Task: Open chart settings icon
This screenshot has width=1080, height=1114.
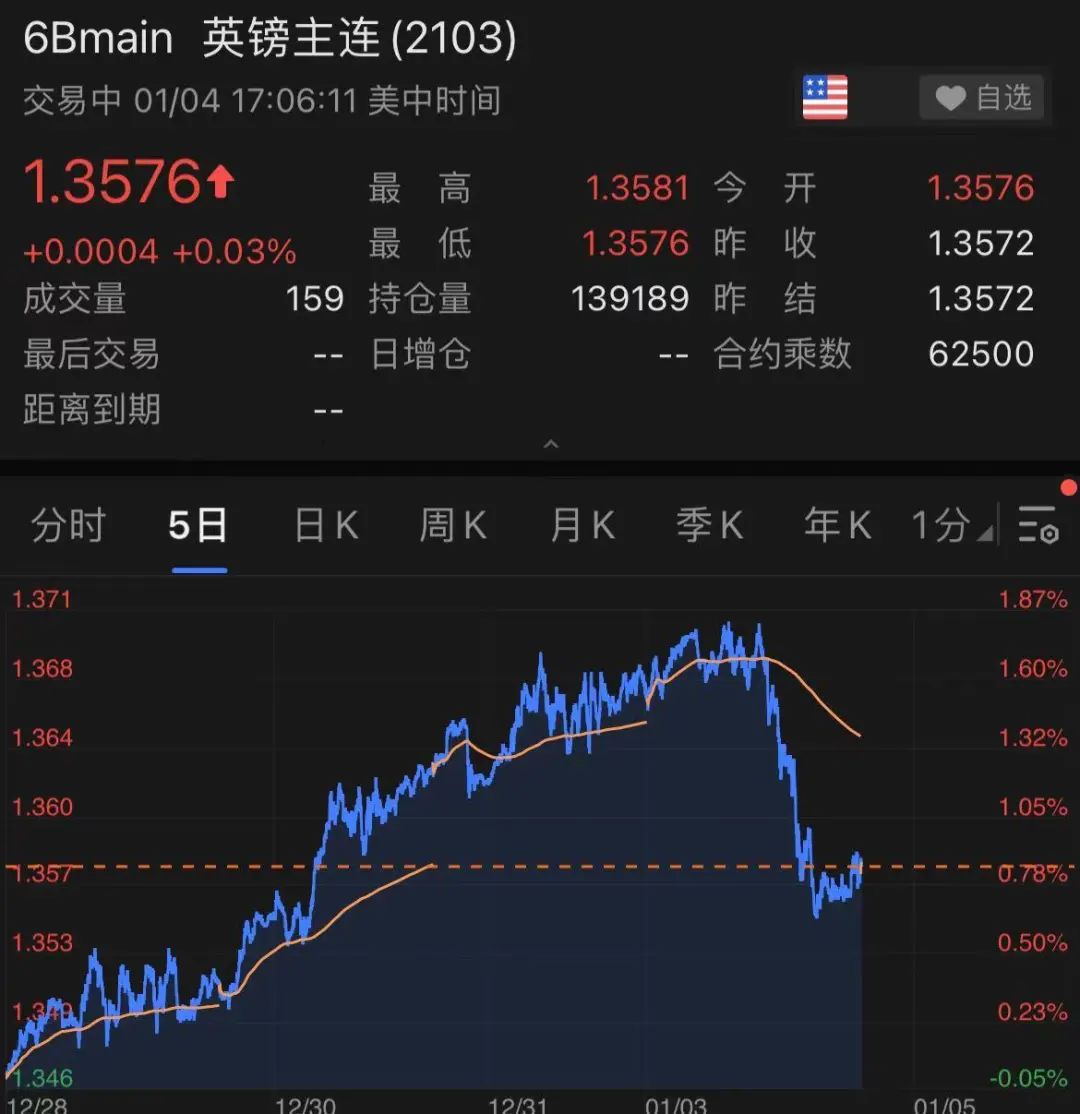Action: [x=1038, y=524]
